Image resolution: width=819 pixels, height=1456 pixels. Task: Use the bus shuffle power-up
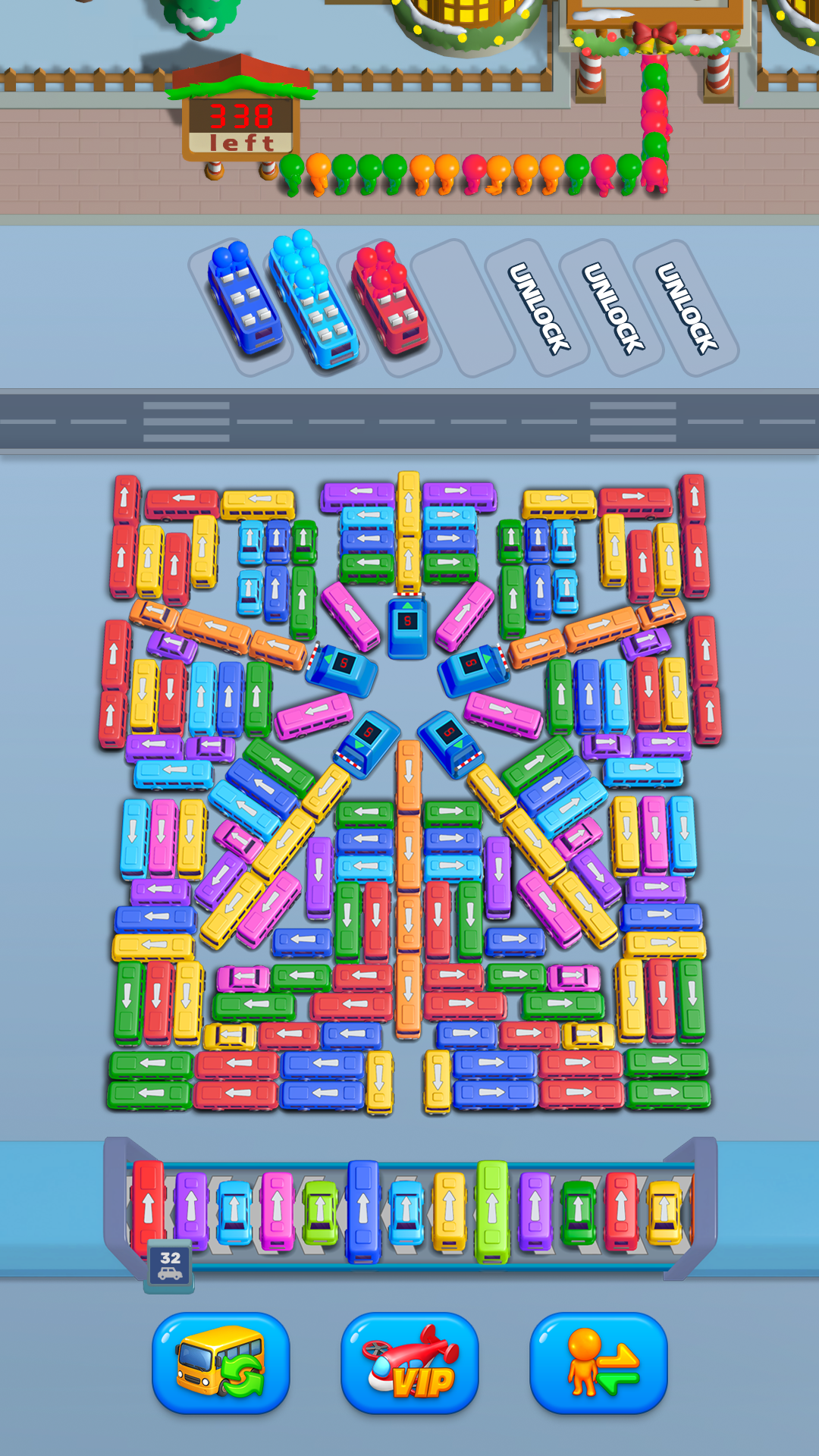pyautogui.click(x=221, y=1363)
